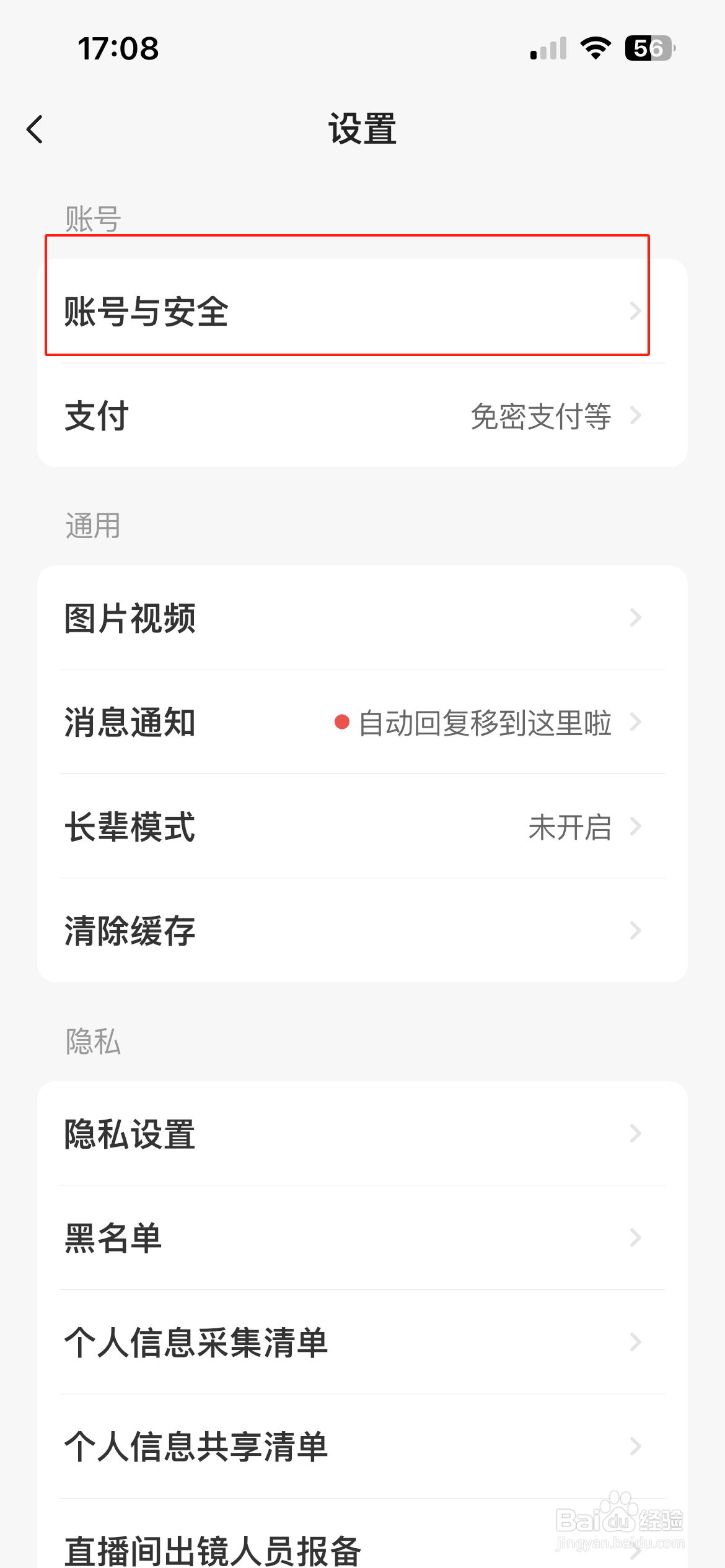The height and width of the screenshot is (1568, 725).
Task: Expand 个人信息采集清单 via its chevron
Action: (x=635, y=1342)
